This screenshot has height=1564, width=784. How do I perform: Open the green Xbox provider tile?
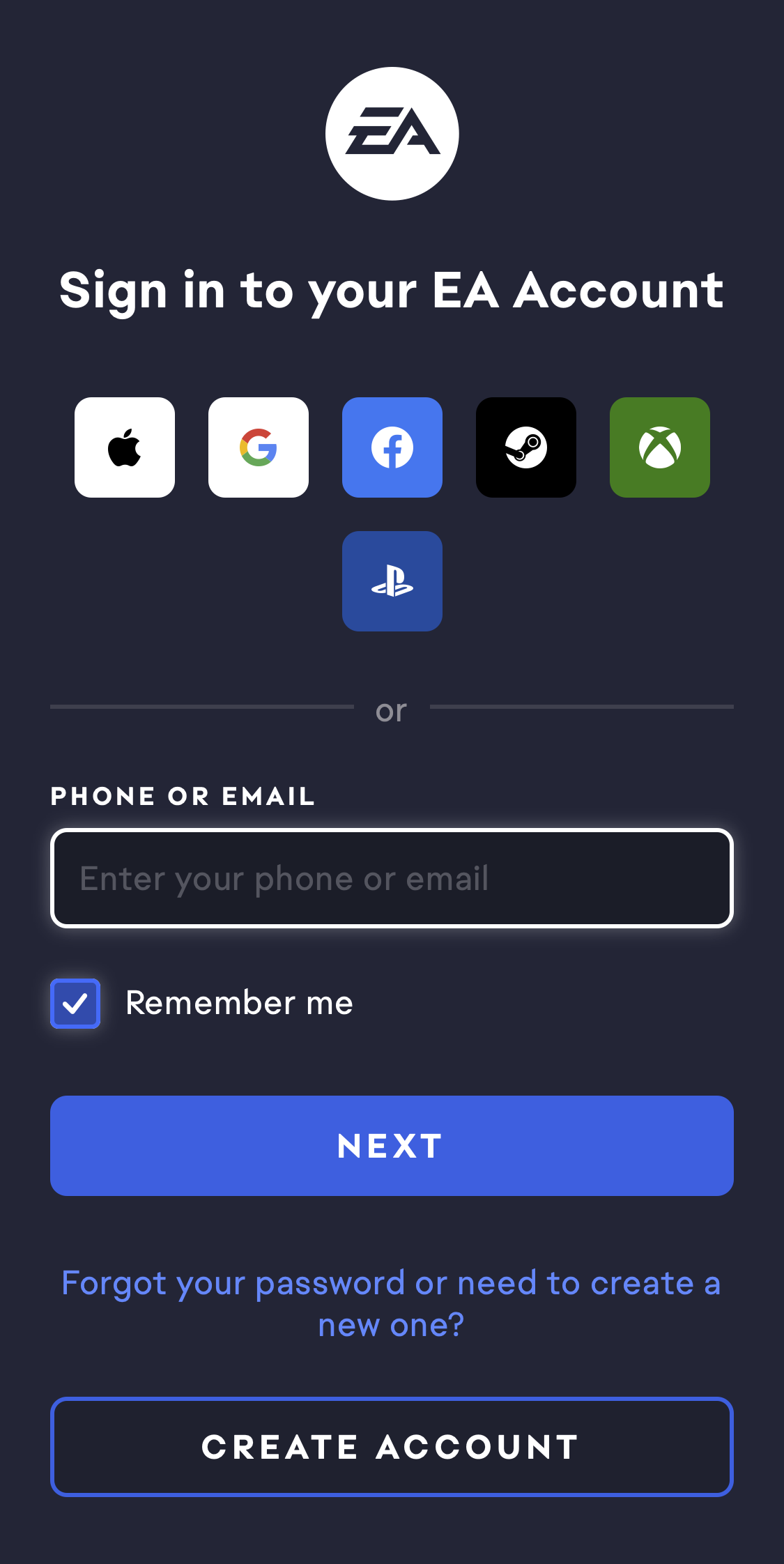pos(660,447)
